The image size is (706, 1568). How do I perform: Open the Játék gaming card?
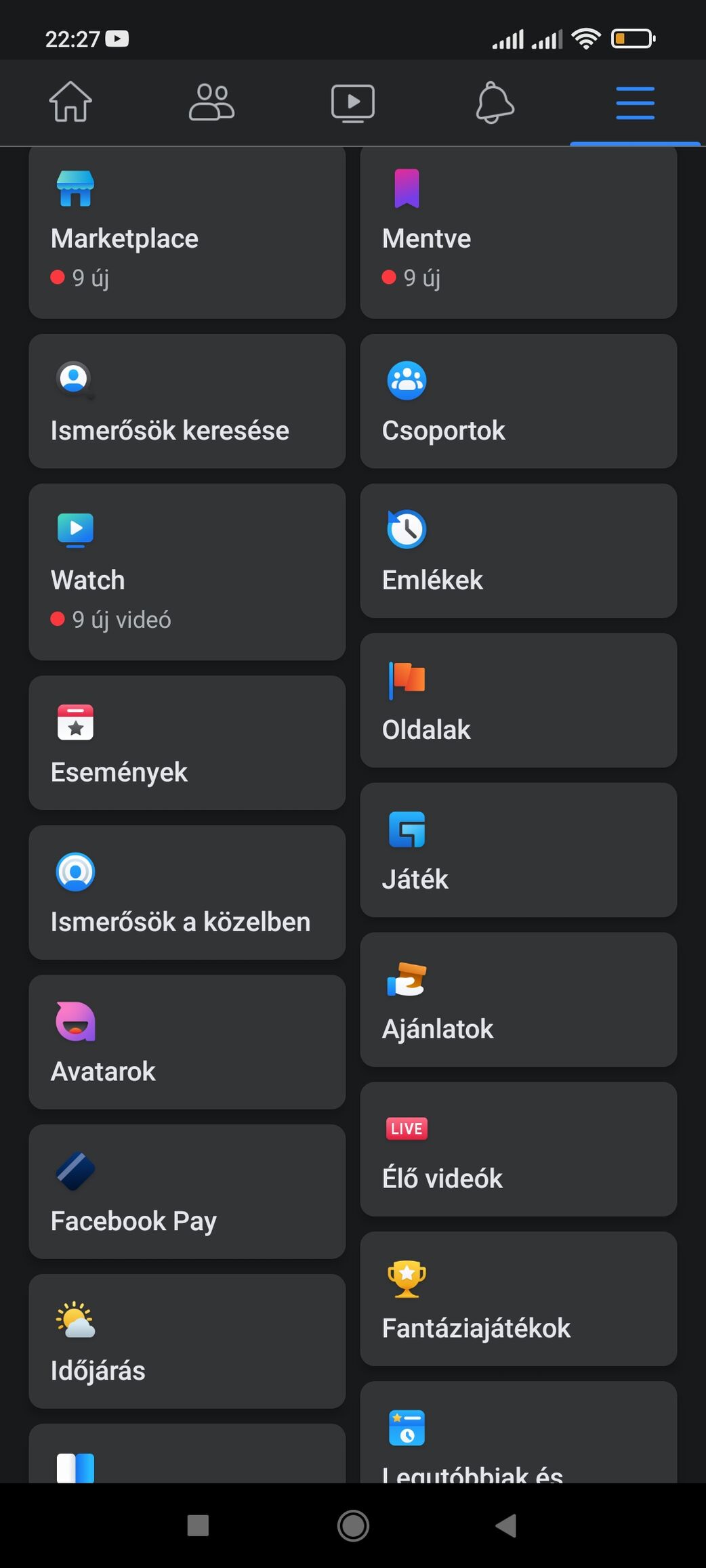[518, 850]
